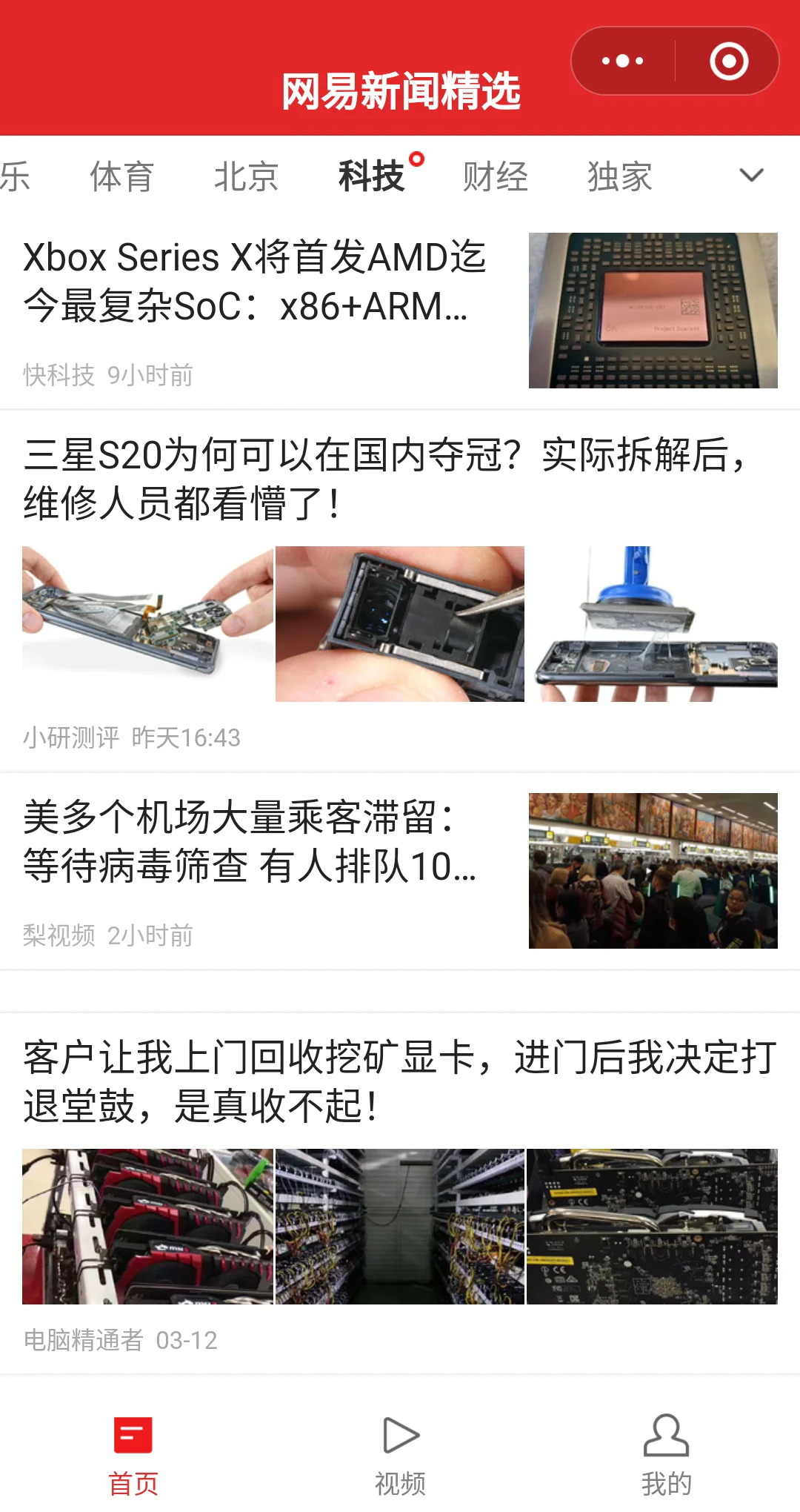Open the 回收挖矿显卡 article
The height and width of the screenshot is (1512, 800).
pyautogui.click(x=400, y=1081)
